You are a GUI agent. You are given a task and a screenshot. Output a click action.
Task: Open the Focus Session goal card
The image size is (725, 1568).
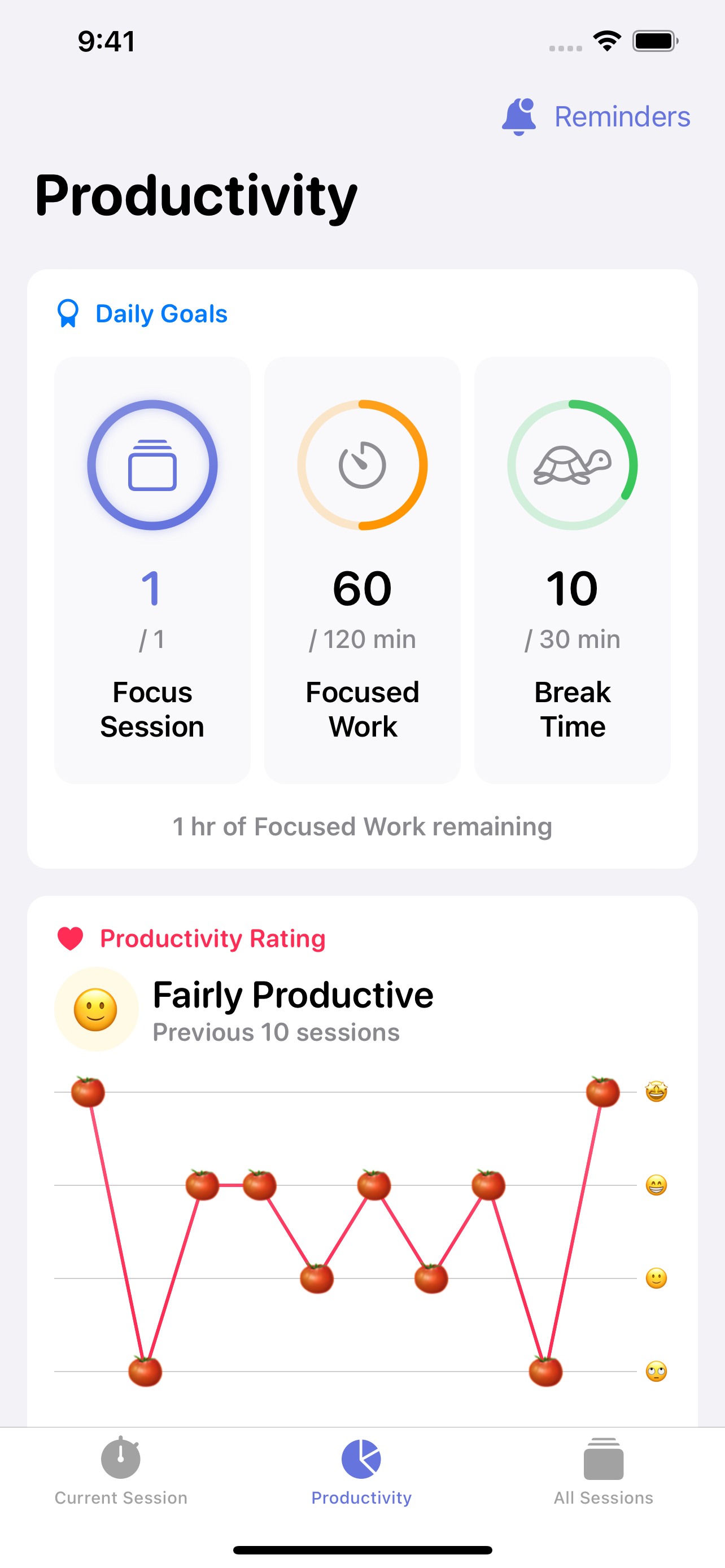[152, 570]
